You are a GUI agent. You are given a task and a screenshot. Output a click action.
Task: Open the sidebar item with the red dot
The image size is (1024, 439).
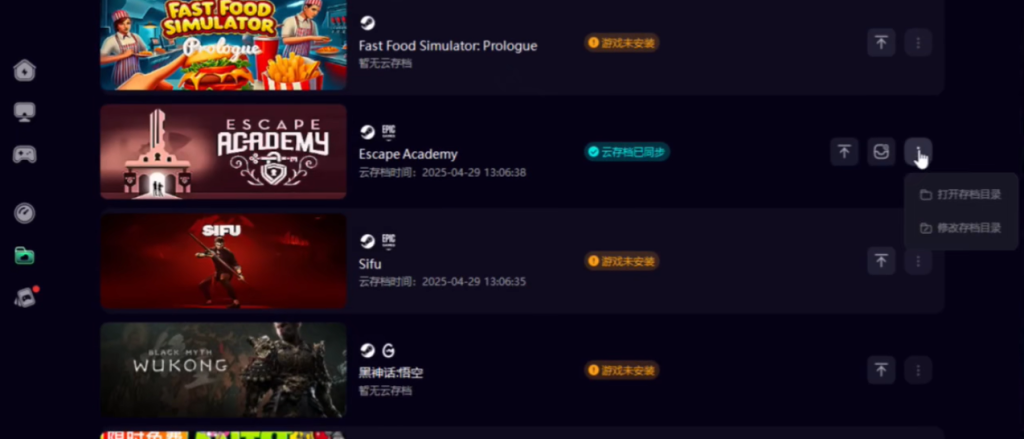point(25,298)
